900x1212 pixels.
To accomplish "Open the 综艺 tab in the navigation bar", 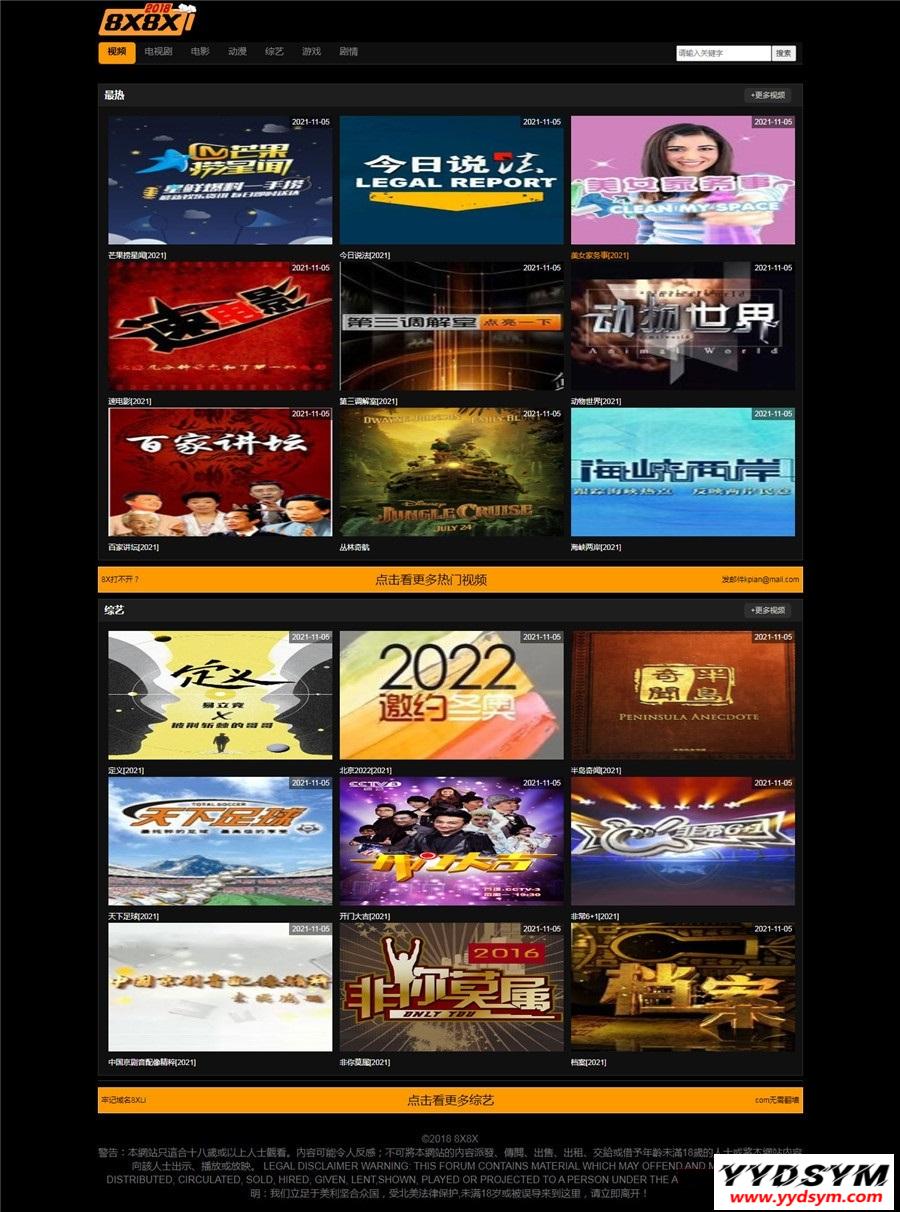I will click(274, 52).
